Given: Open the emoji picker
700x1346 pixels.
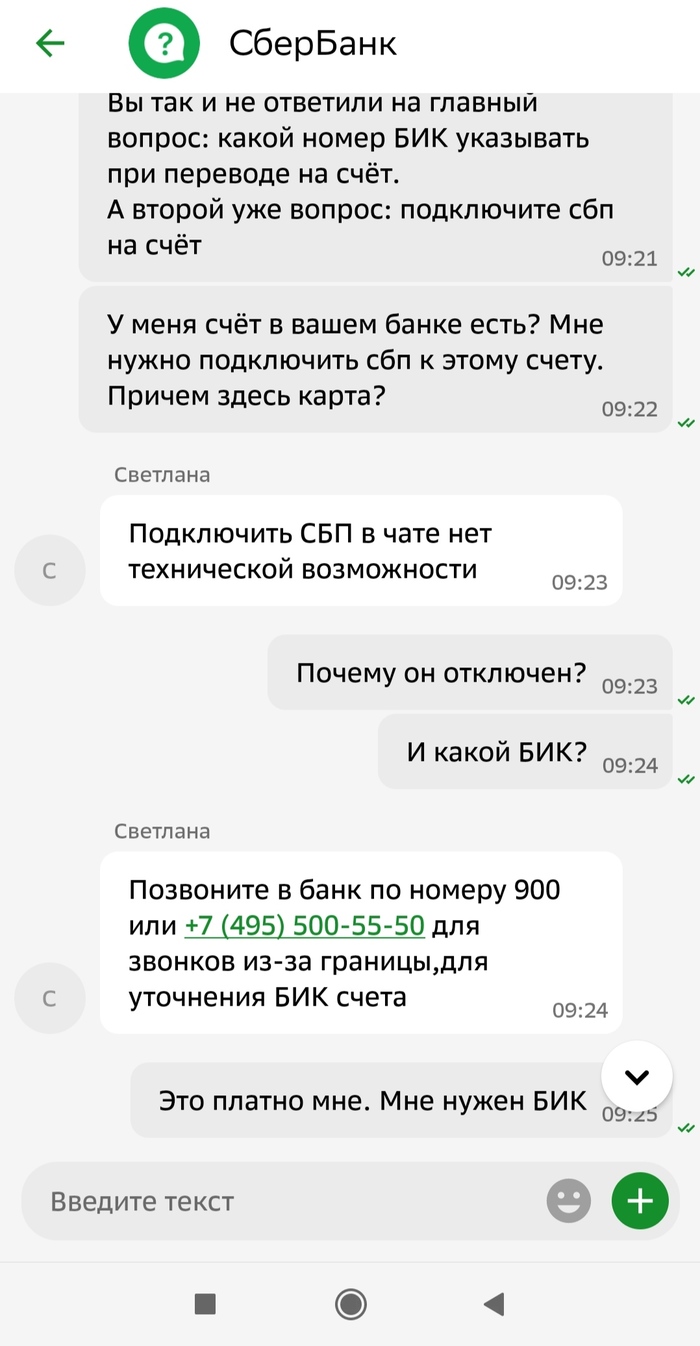Looking at the screenshot, I should (x=569, y=1201).
